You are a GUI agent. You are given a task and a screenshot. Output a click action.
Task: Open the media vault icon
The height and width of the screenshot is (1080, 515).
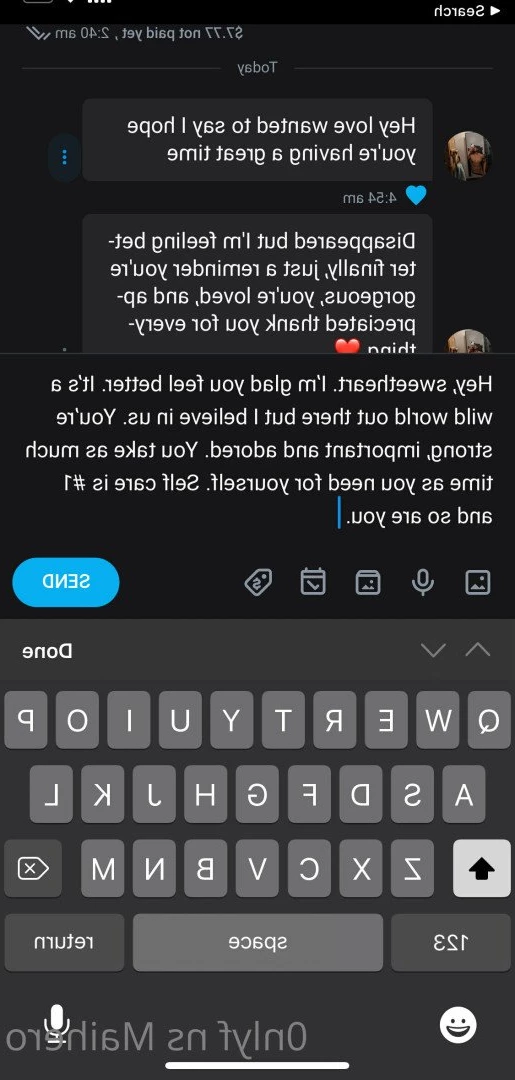tap(368, 583)
